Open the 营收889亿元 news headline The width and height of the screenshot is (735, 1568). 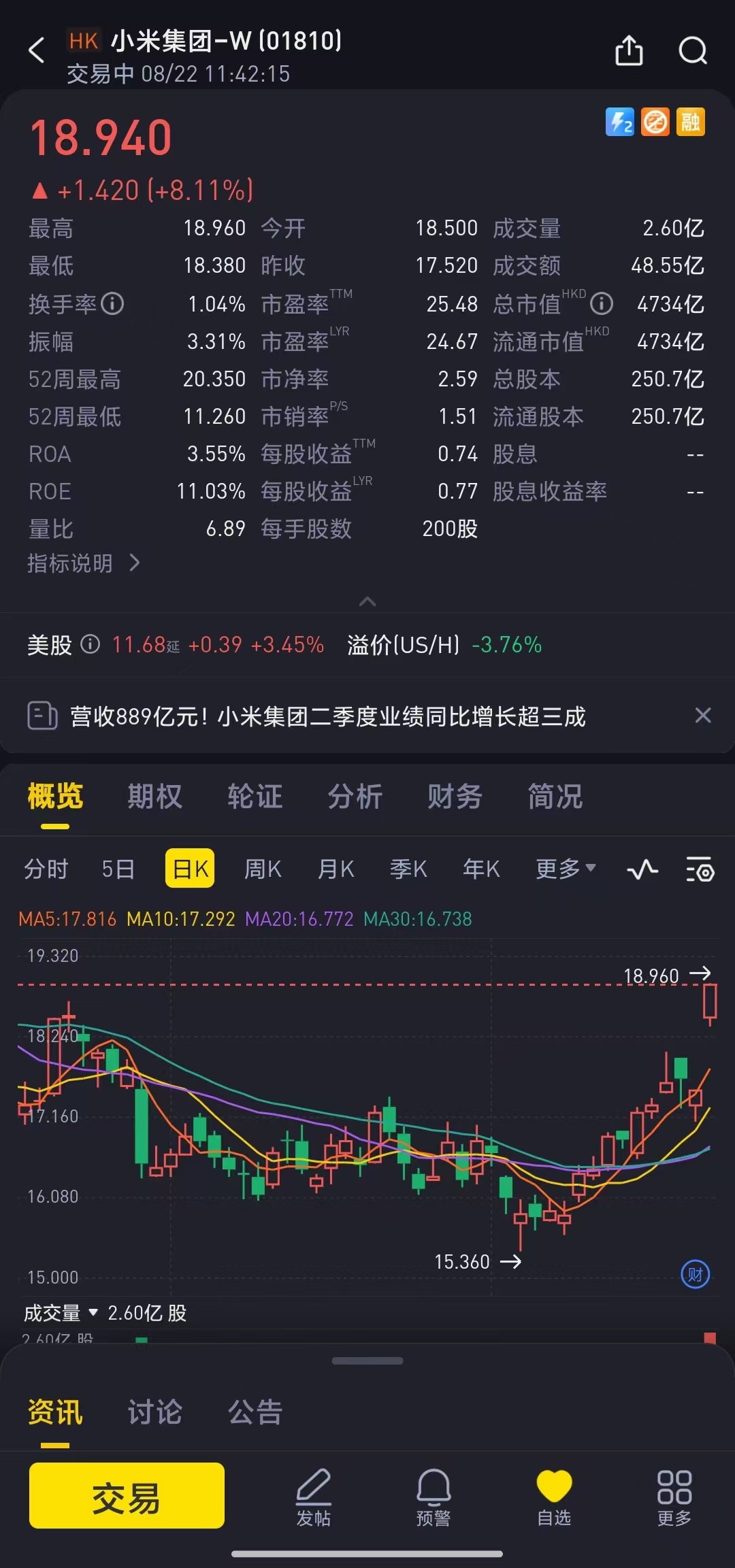point(327,716)
